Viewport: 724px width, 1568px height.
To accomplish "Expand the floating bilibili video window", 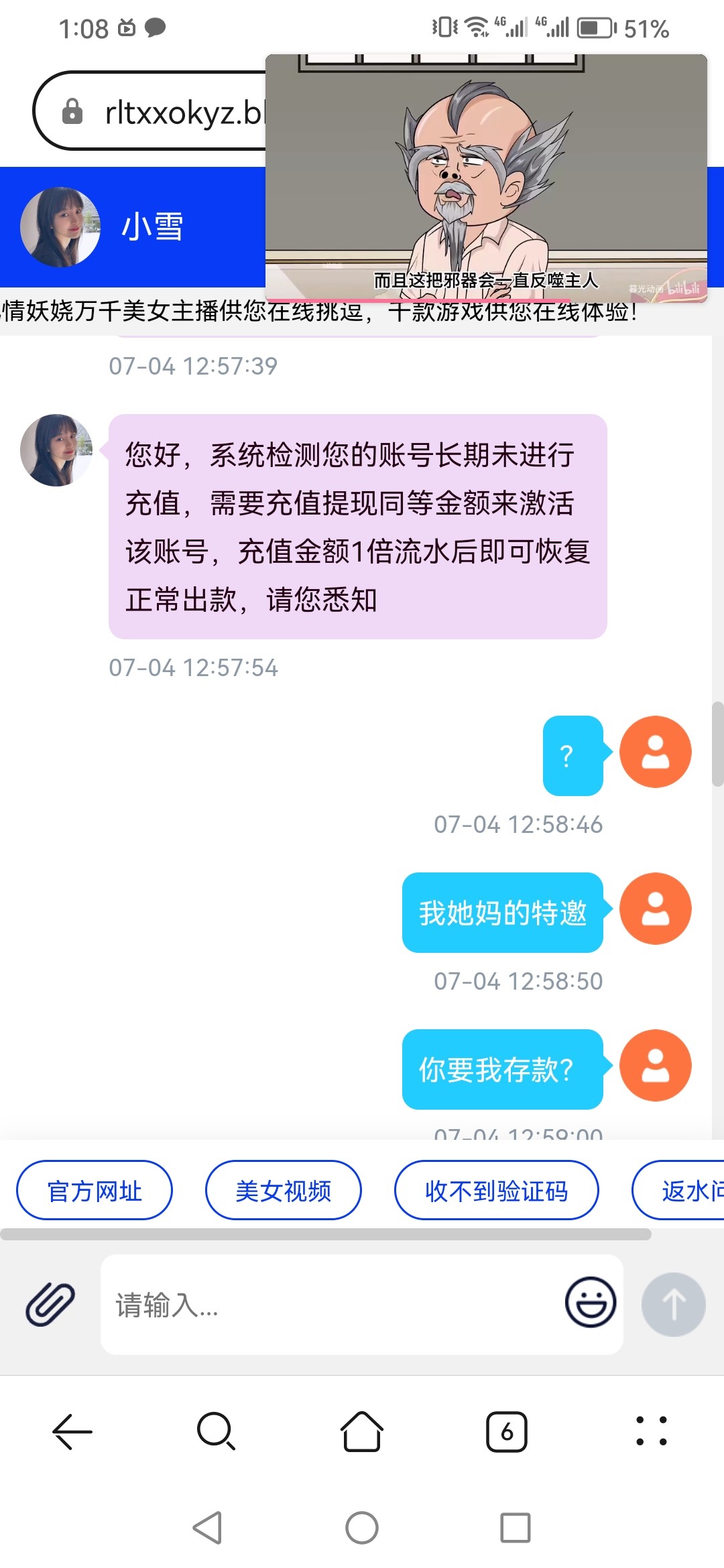I will click(x=486, y=178).
